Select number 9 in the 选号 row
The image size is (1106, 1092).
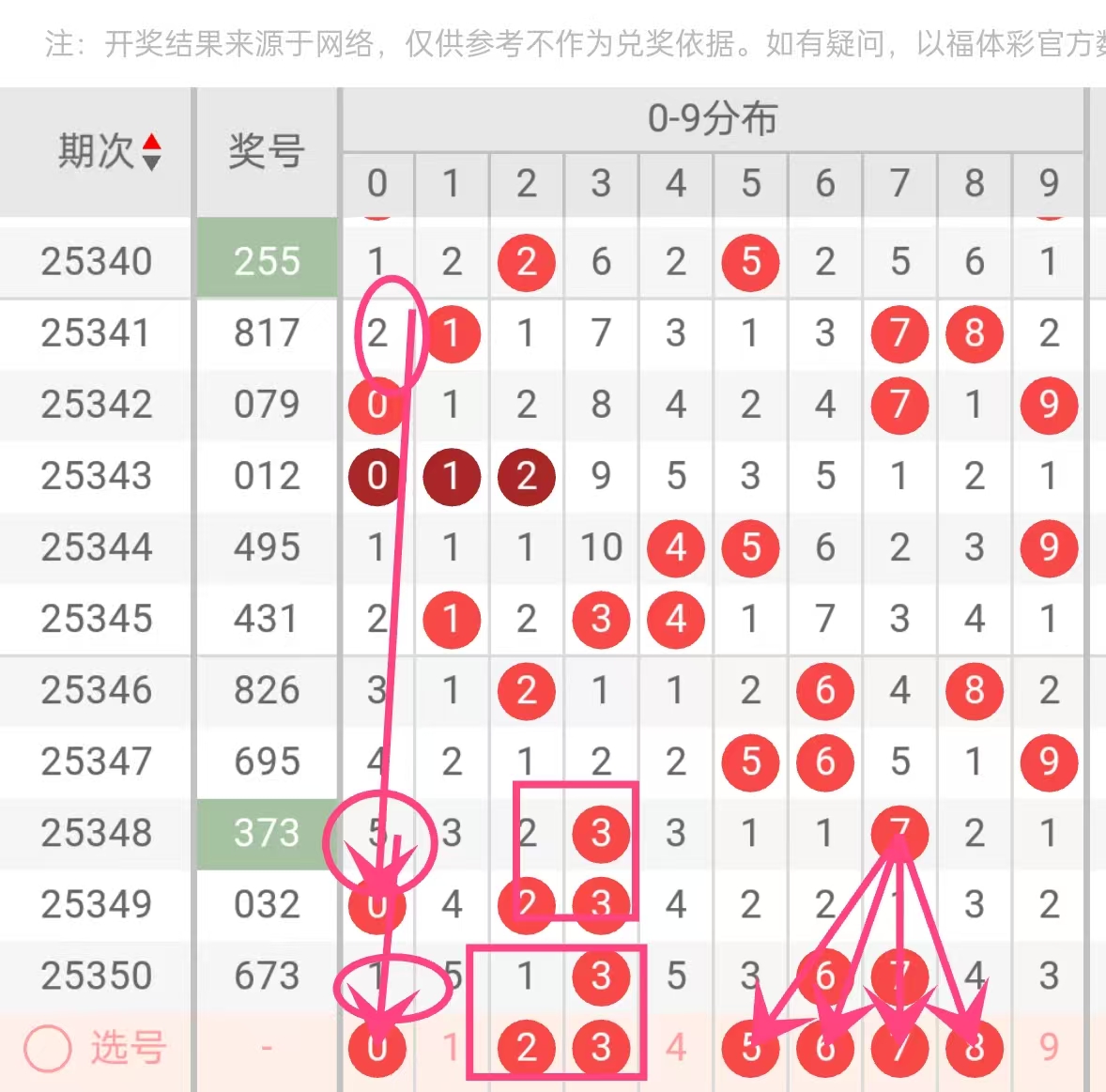click(x=1049, y=1048)
